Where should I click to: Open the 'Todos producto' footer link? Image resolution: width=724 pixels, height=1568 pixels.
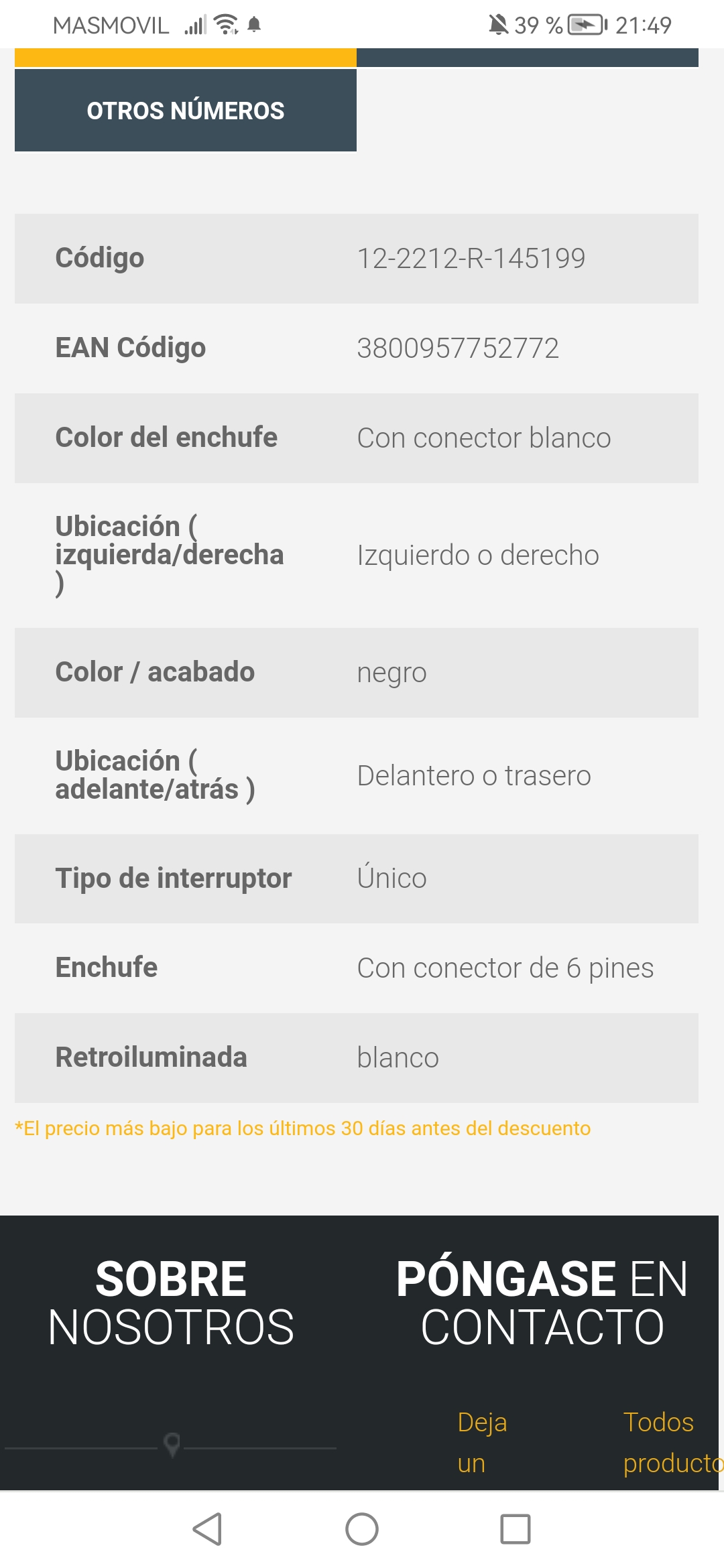click(x=667, y=1442)
